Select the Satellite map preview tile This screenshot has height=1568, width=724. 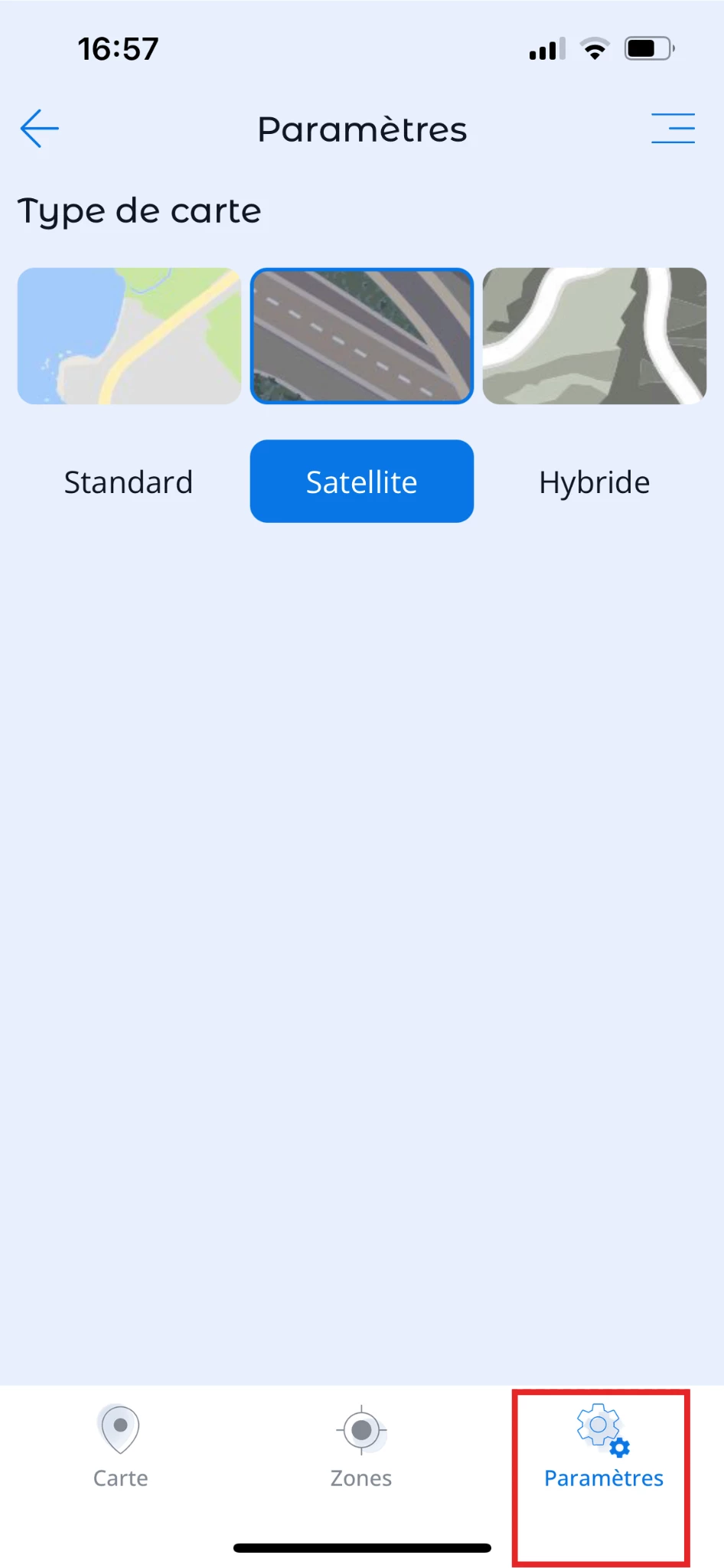tap(362, 336)
